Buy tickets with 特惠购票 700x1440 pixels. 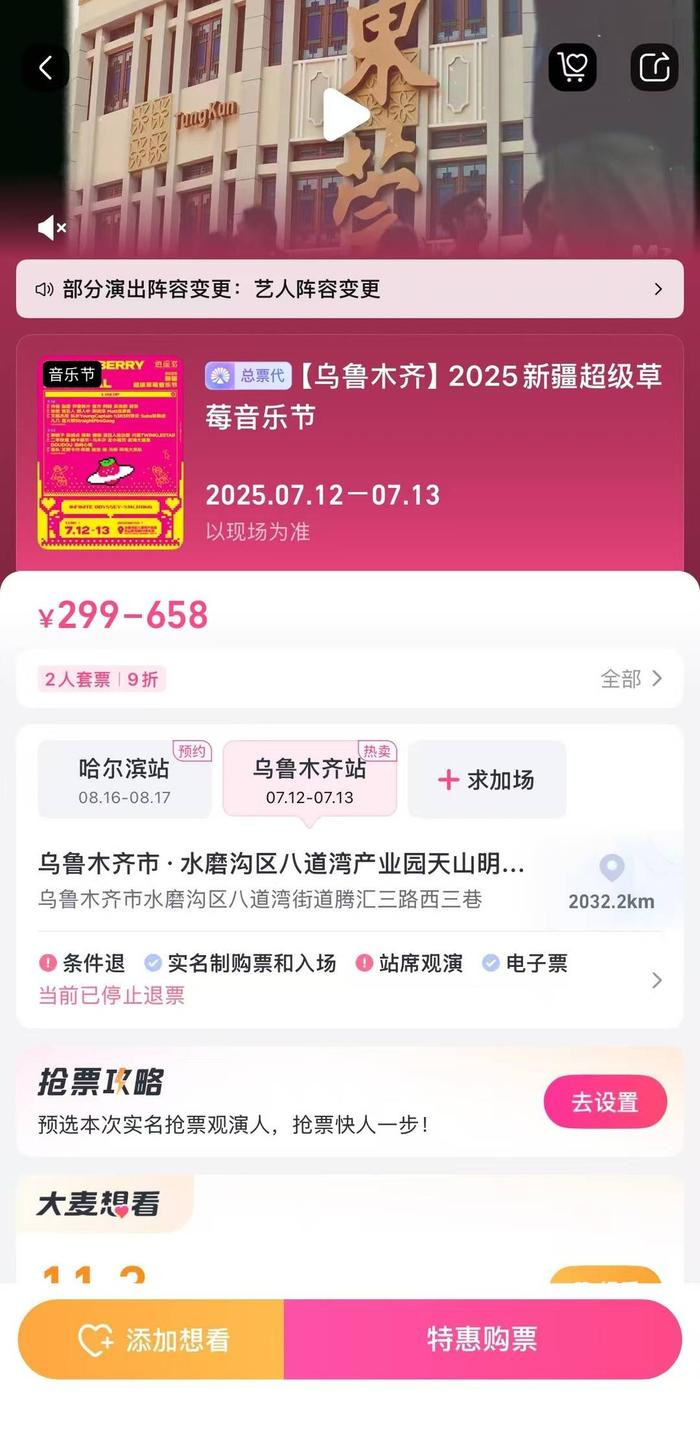pyautogui.click(x=482, y=1340)
